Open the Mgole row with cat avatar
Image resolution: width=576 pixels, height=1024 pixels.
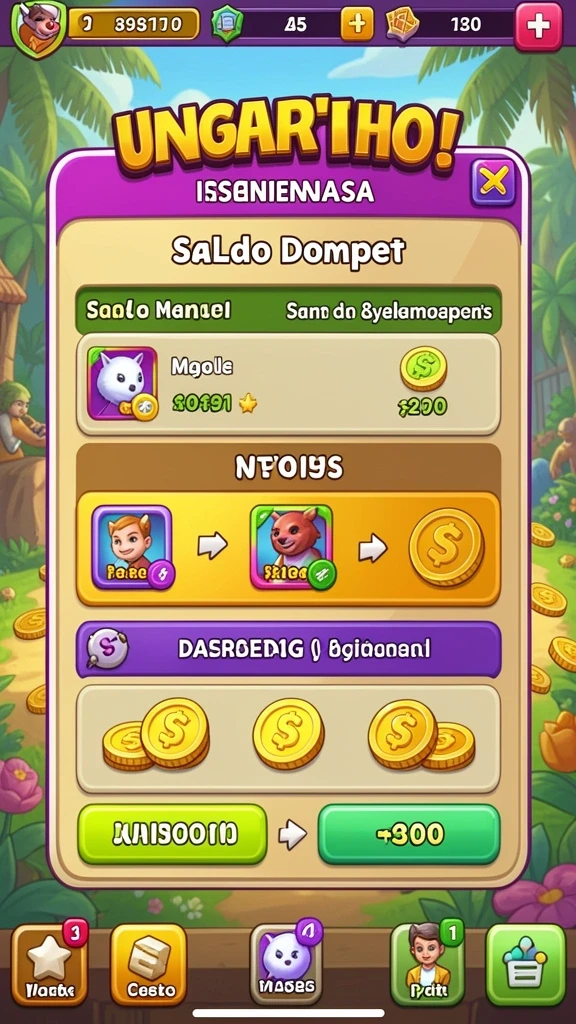[x=288, y=383]
